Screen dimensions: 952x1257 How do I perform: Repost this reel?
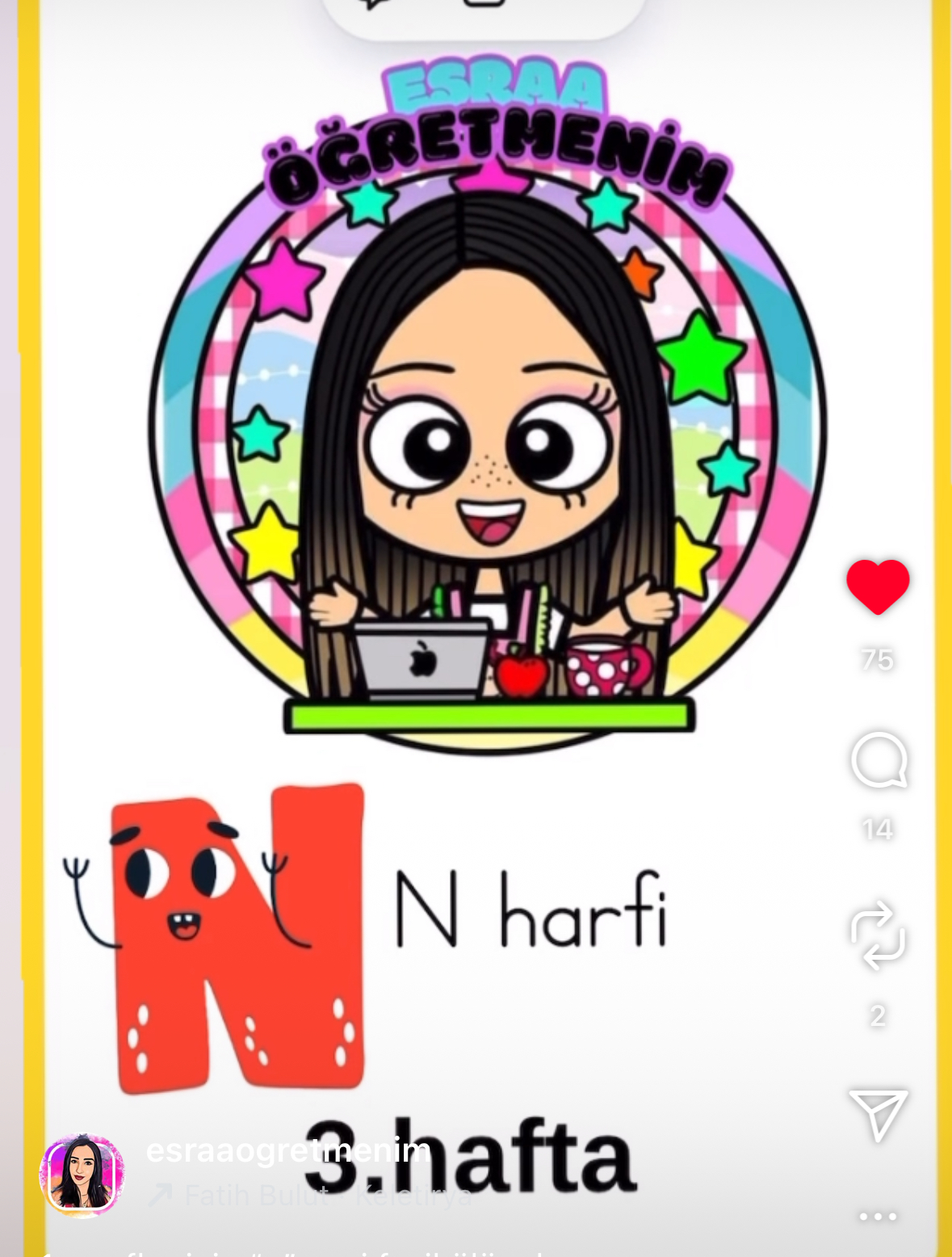coord(878,935)
